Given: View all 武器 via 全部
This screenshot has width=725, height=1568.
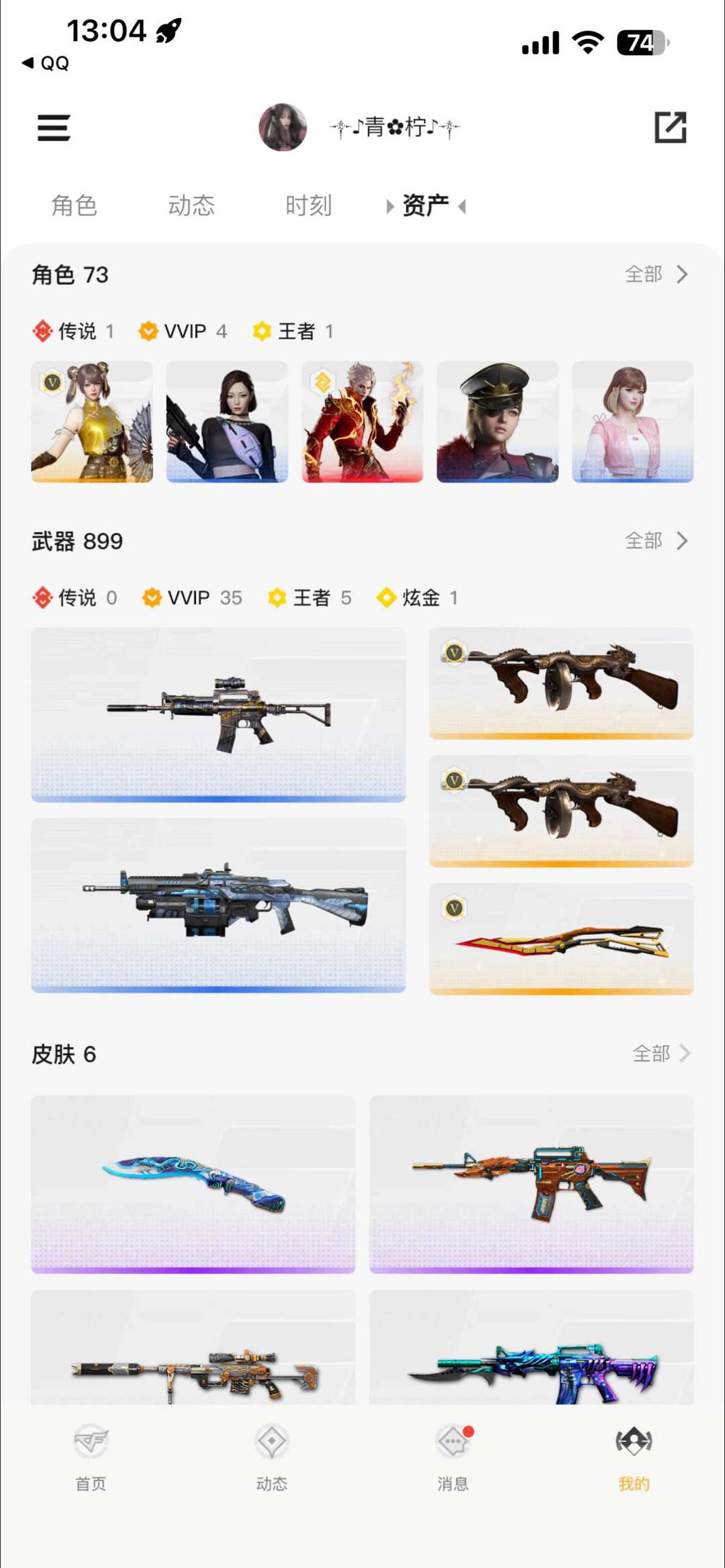Looking at the screenshot, I should click(x=656, y=540).
